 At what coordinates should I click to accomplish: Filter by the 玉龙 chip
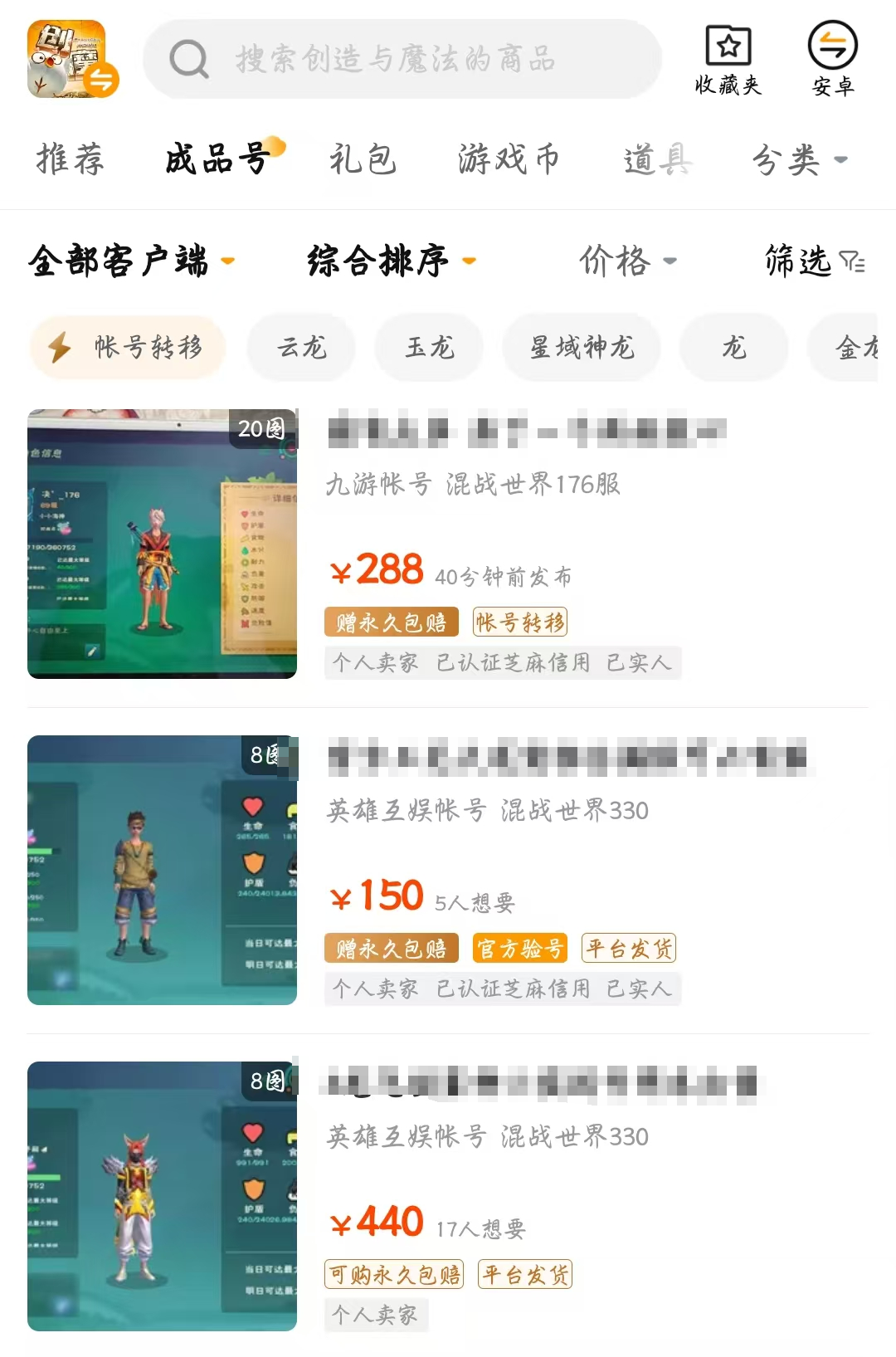point(430,347)
